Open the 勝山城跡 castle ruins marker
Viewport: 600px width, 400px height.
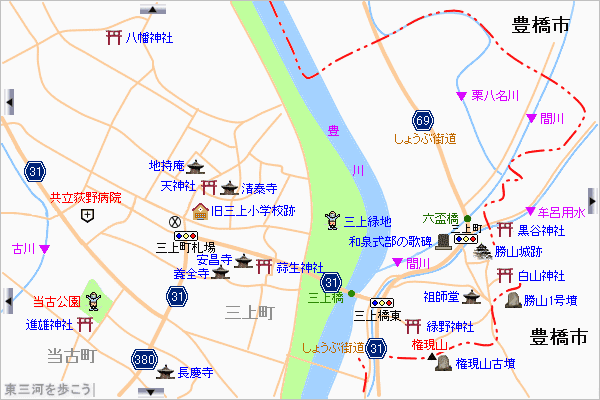tap(483, 251)
